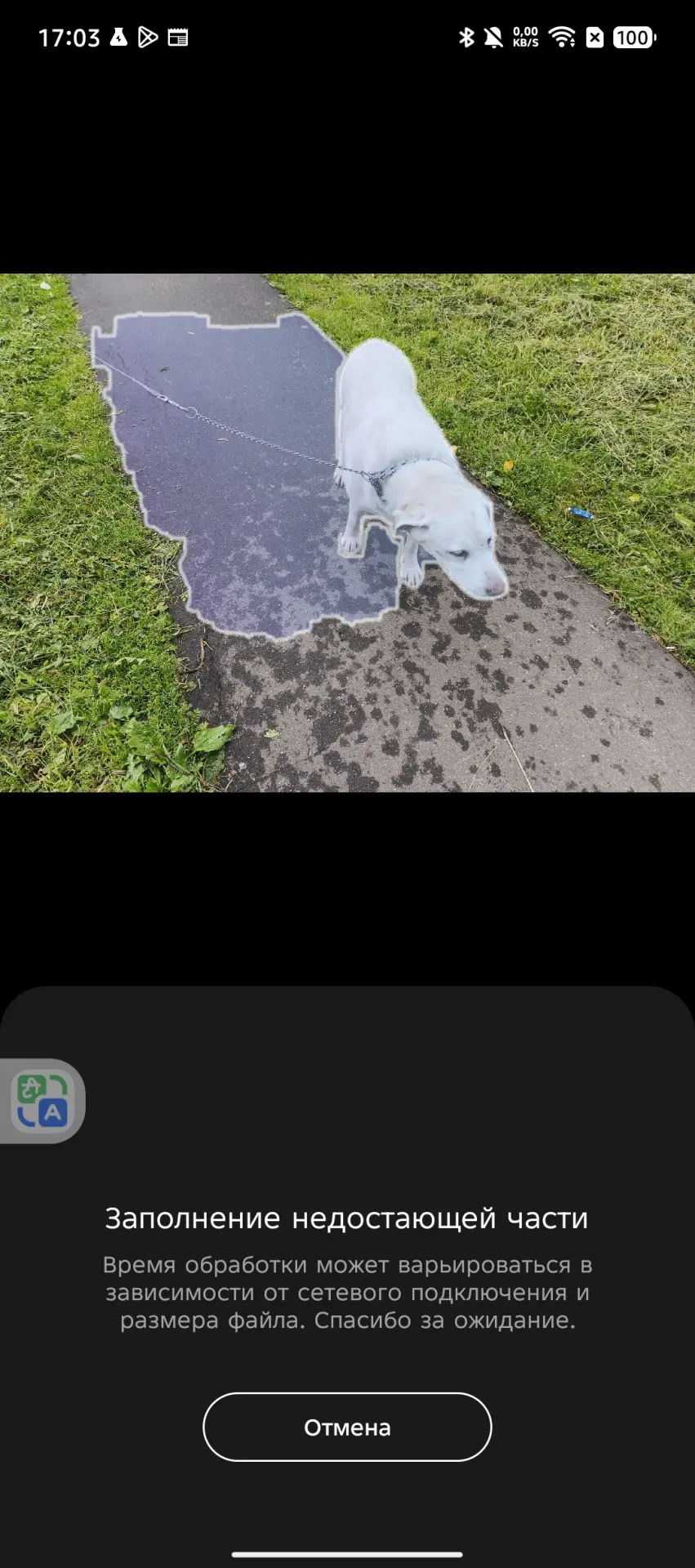This screenshot has height=1568, width=695.
Task: Cancel the fill processing with Отмена
Action: (x=347, y=1427)
